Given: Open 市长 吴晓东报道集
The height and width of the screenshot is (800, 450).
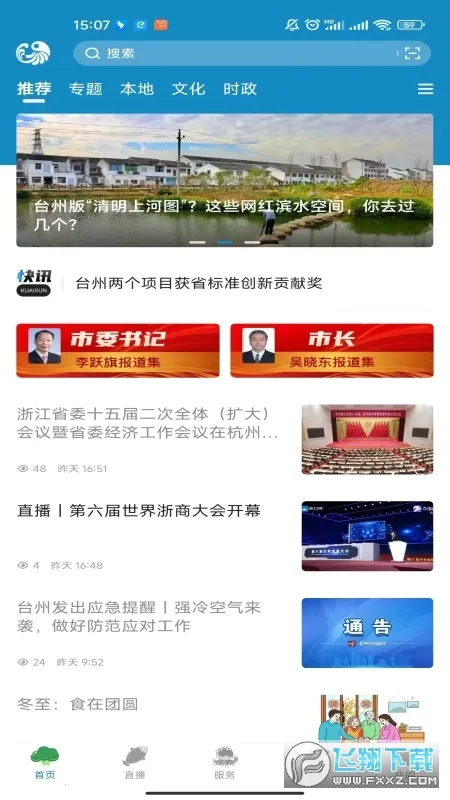Looking at the screenshot, I should [332, 351].
